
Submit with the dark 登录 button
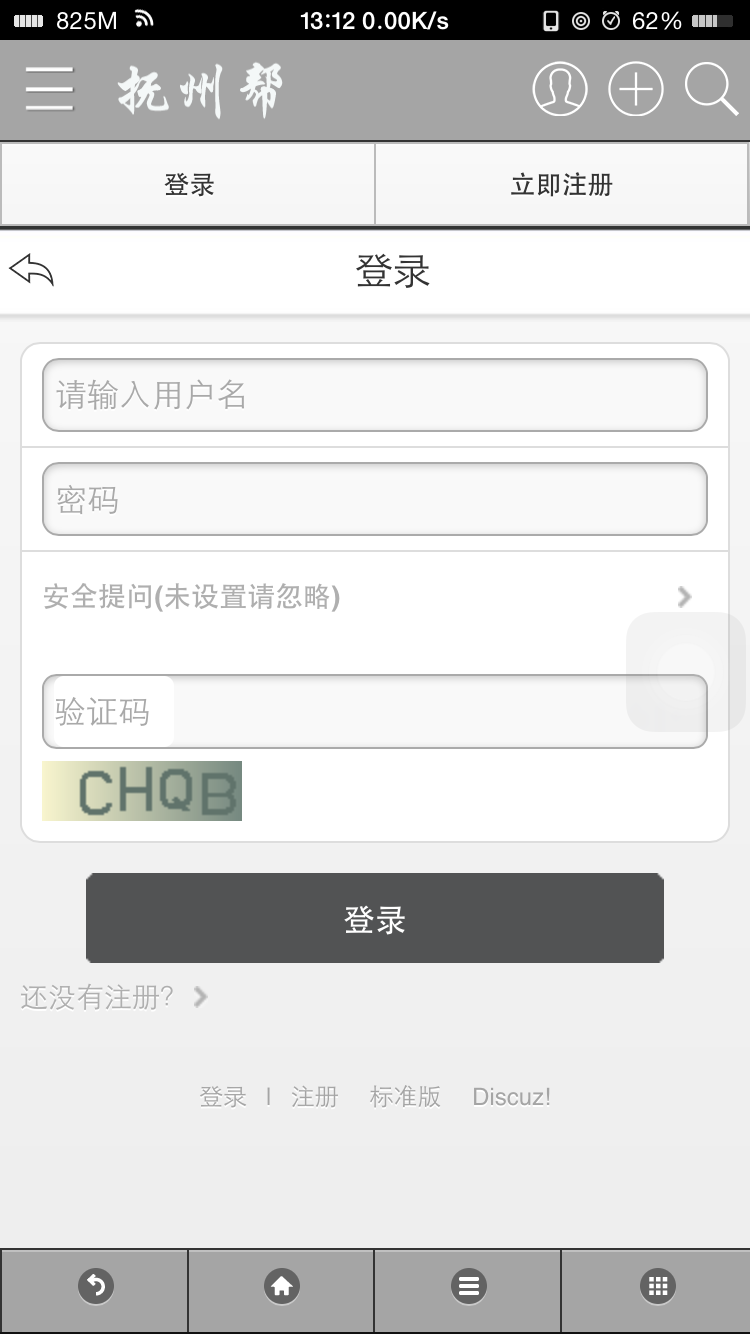tap(375, 918)
